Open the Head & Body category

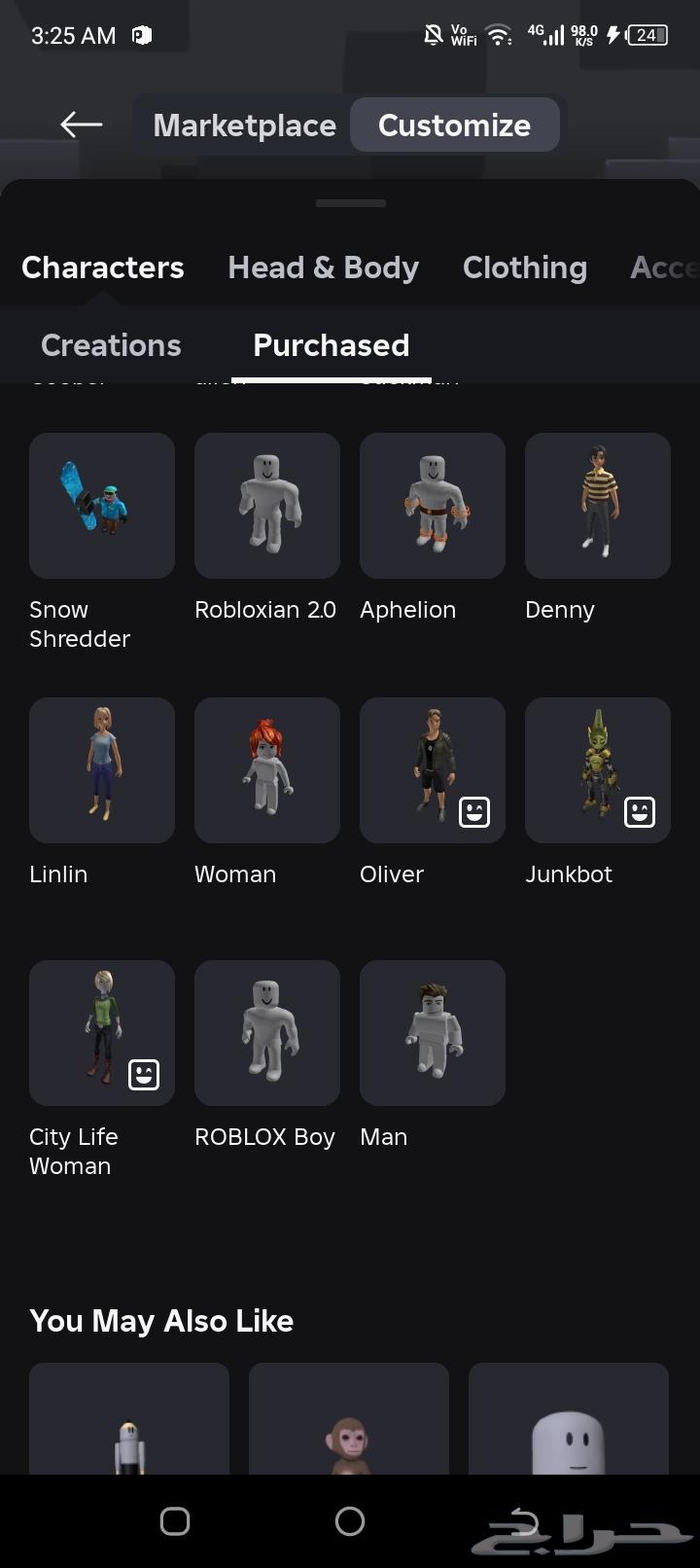point(323,267)
